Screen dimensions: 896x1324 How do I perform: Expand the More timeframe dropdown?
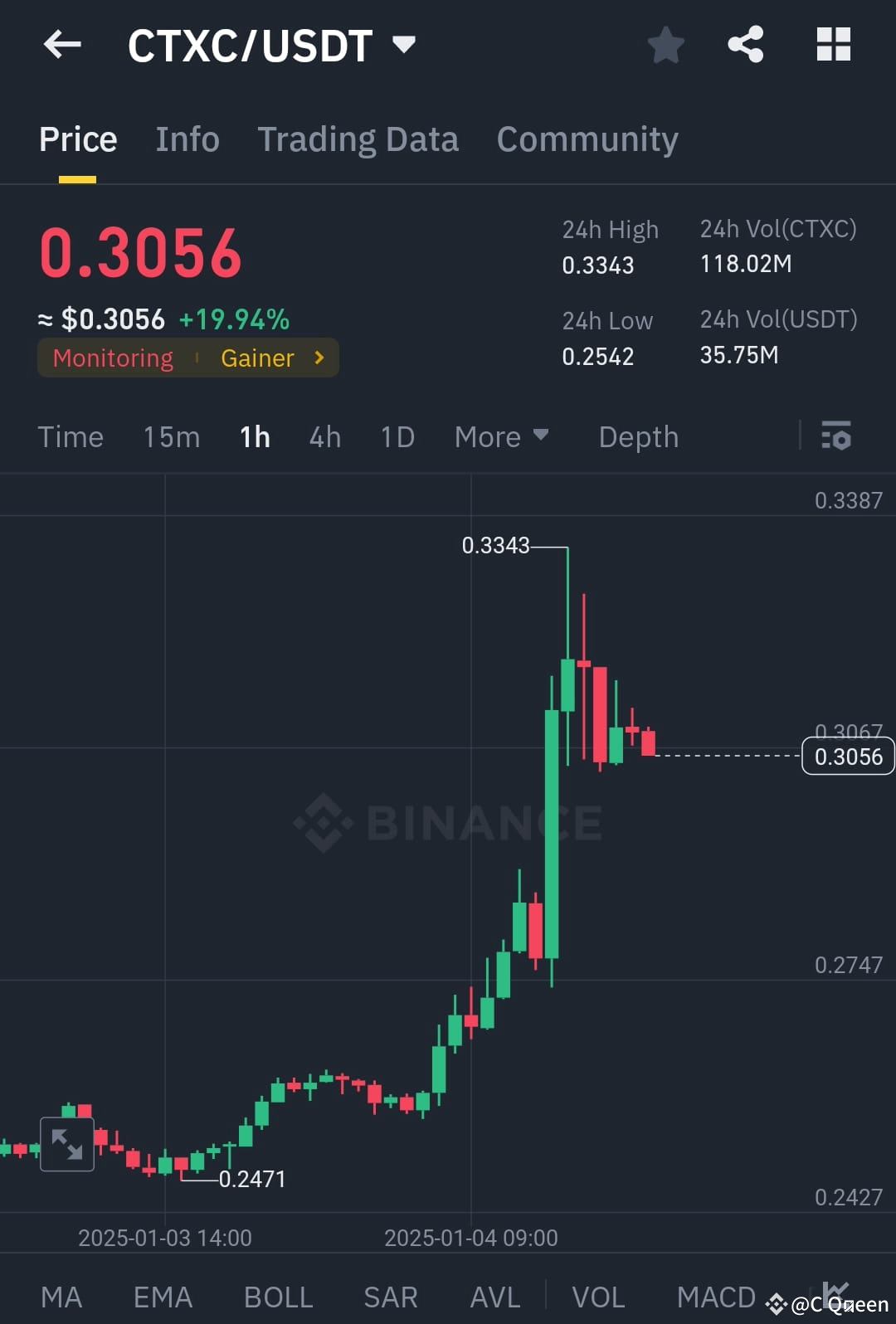click(x=501, y=436)
